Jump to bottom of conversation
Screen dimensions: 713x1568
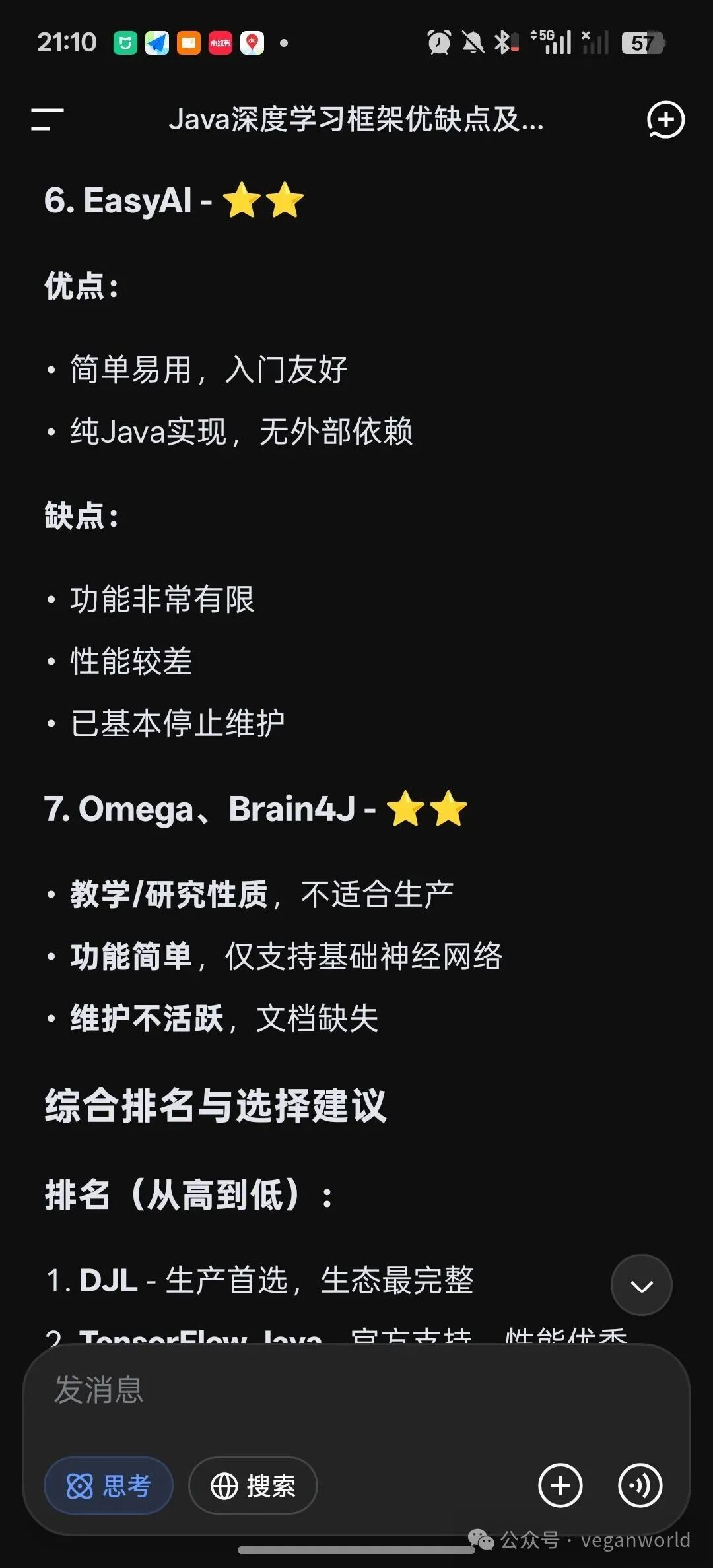pyautogui.click(x=641, y=1285)
